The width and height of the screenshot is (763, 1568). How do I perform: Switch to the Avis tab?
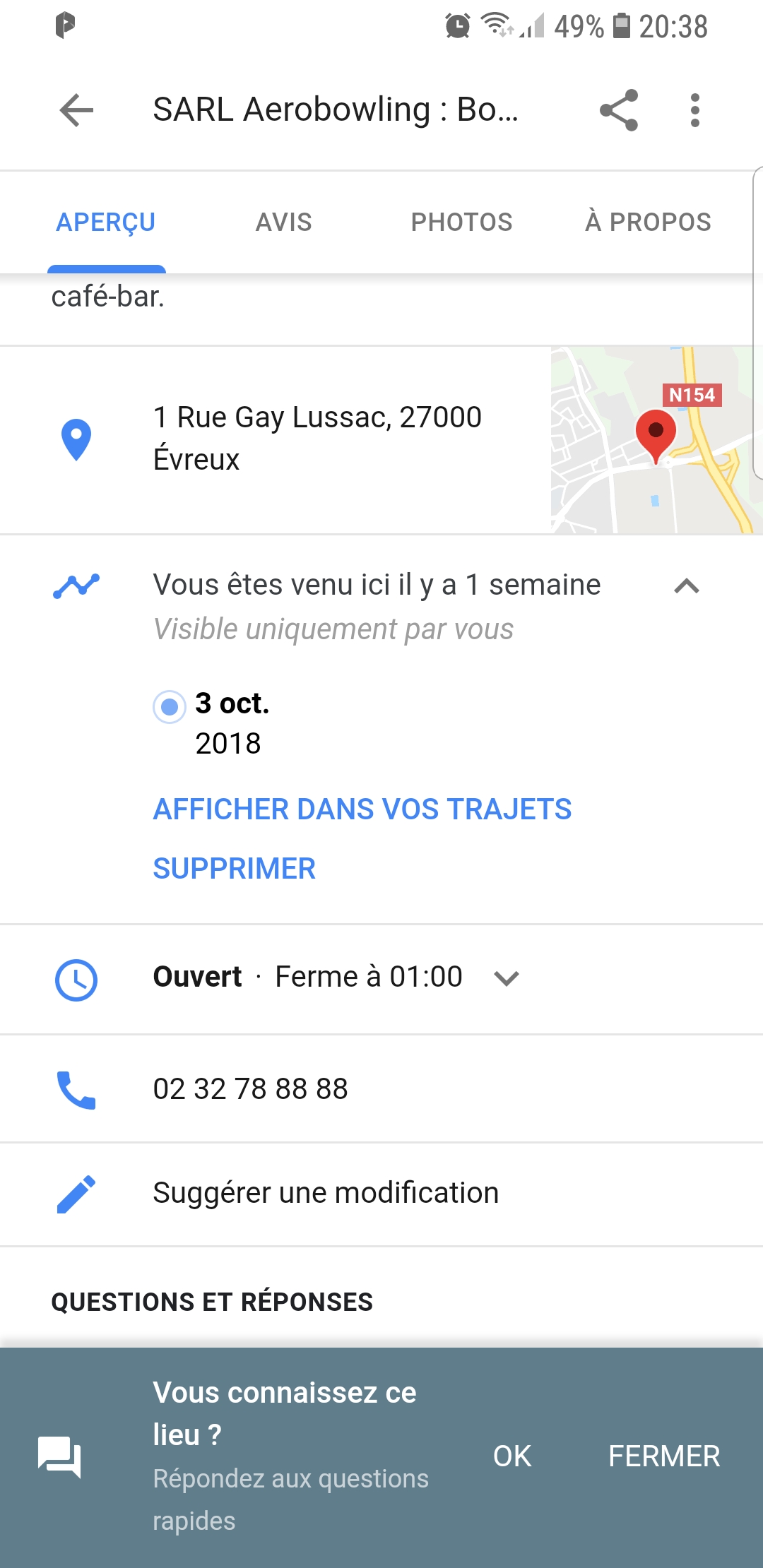pyautogui.click(x=283, y=222)
